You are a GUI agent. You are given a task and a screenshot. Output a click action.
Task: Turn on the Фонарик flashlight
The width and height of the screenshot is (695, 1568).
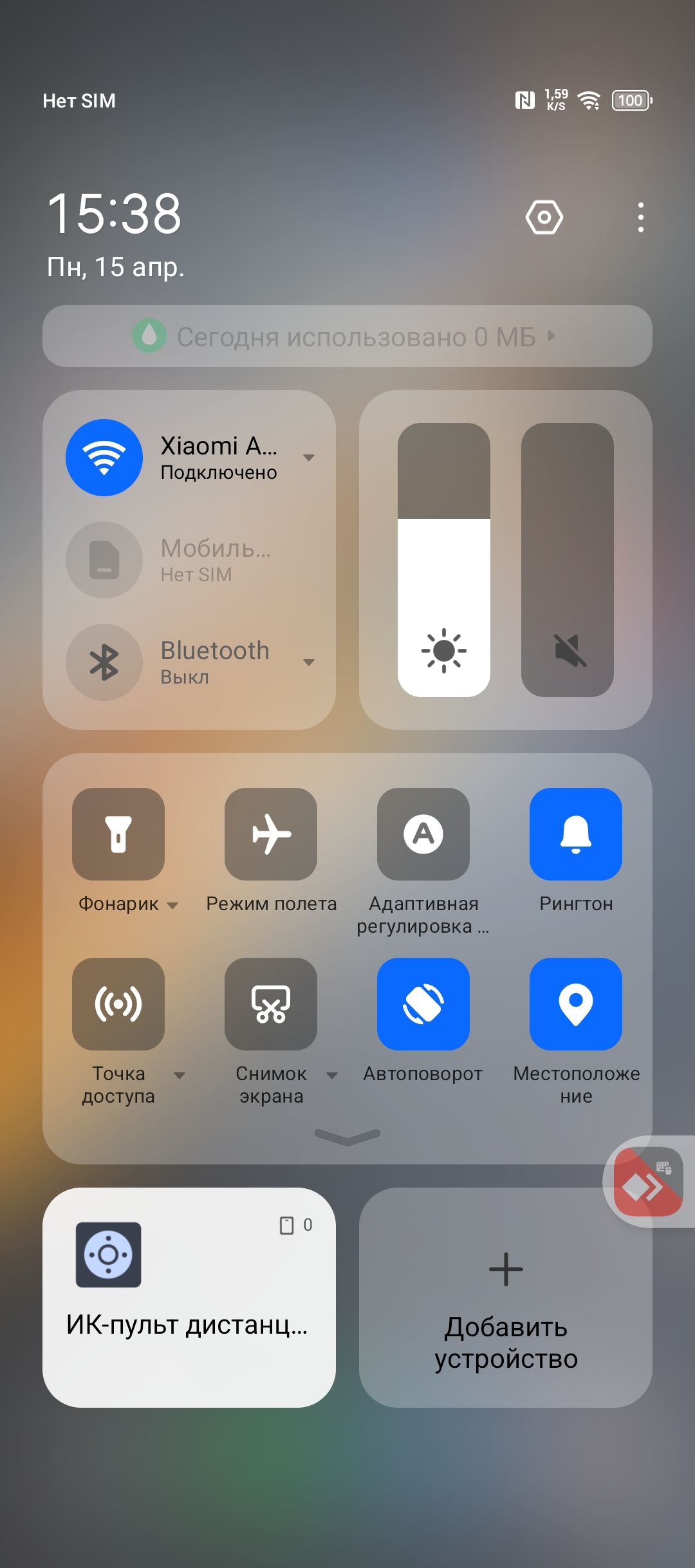118,834
